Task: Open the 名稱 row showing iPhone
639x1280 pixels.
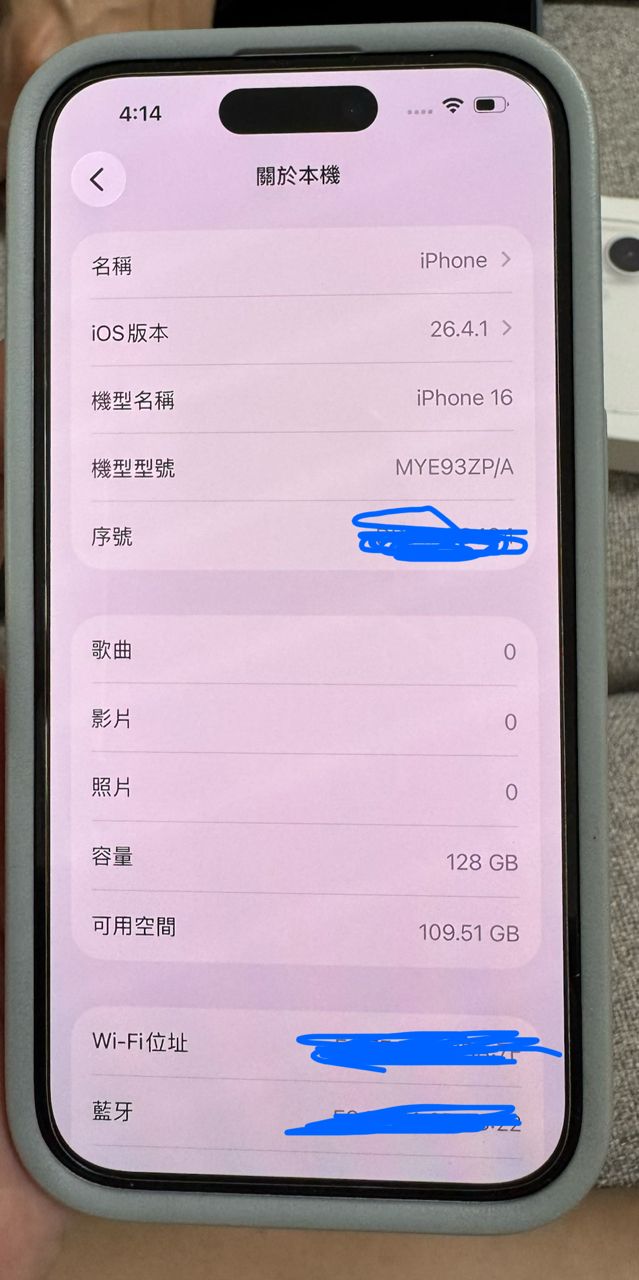Action: [300, 263]
